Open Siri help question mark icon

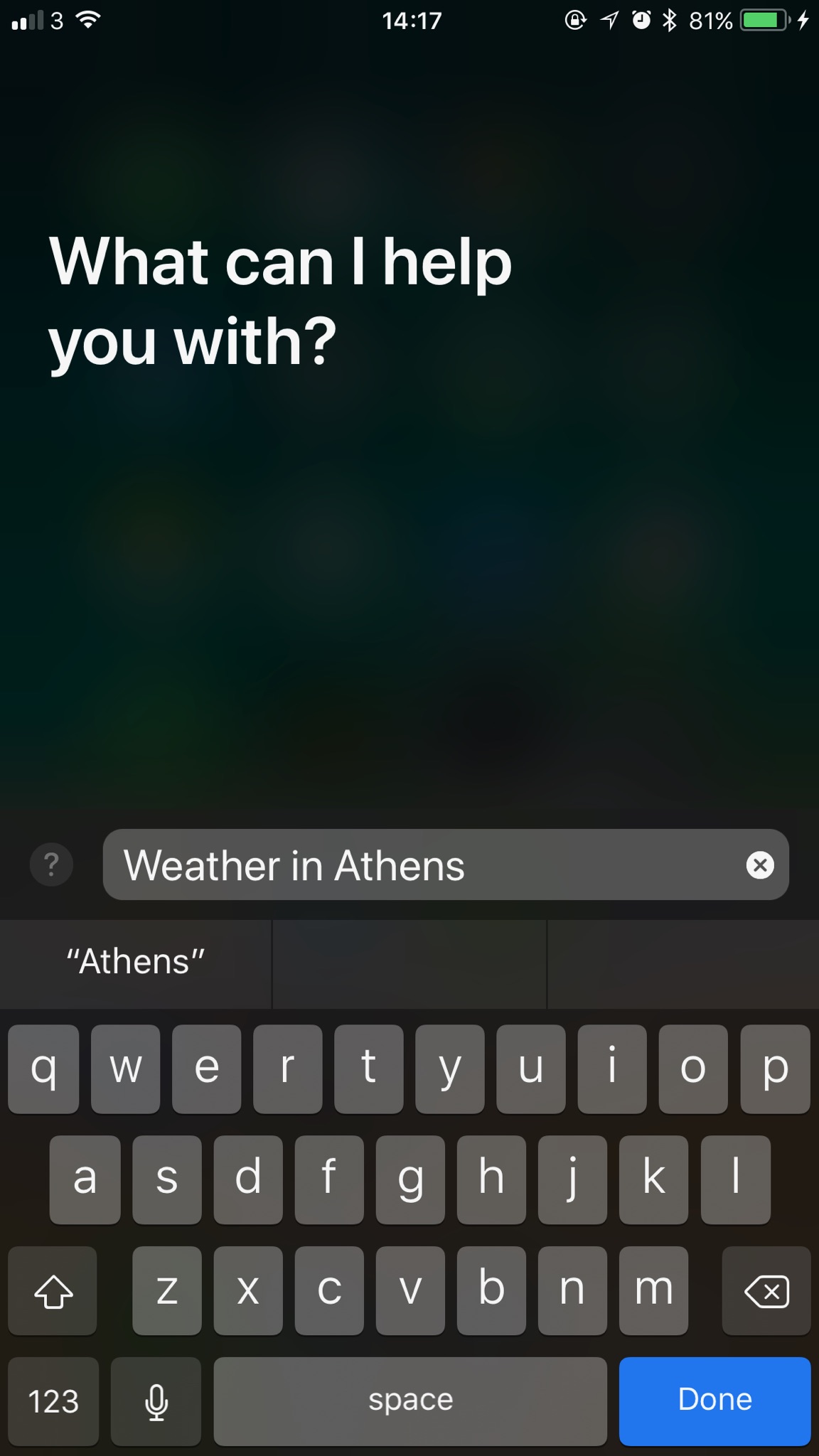tap(51, 864)
